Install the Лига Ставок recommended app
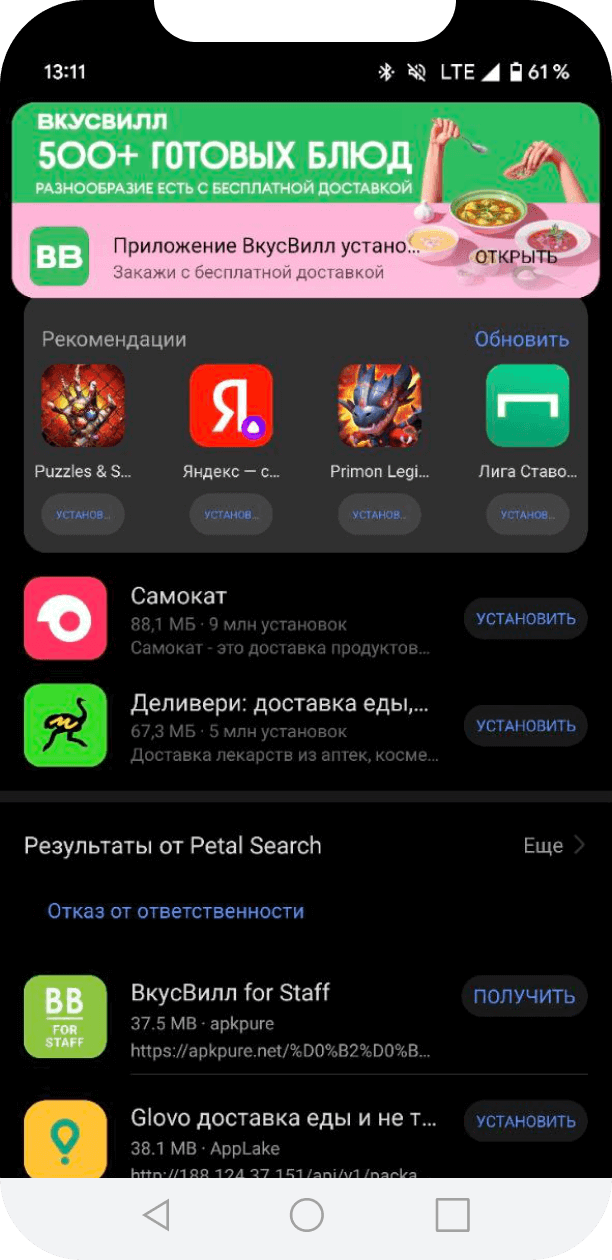612x1260 pixels. 527,515
